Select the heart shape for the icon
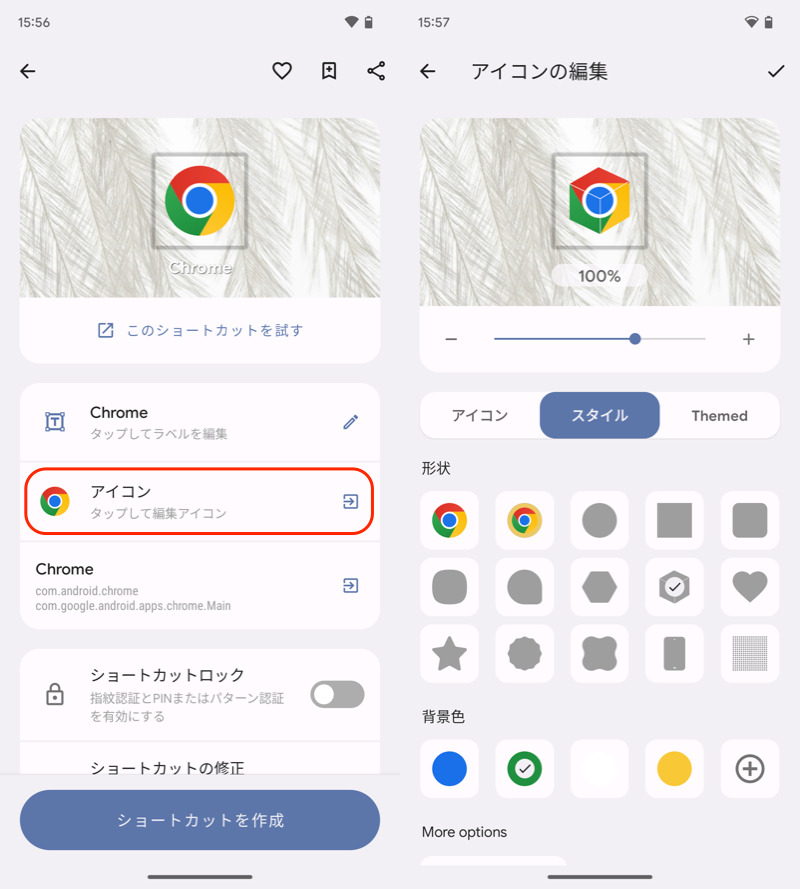The width and height of the screenshot is (800, 889). 749,587
